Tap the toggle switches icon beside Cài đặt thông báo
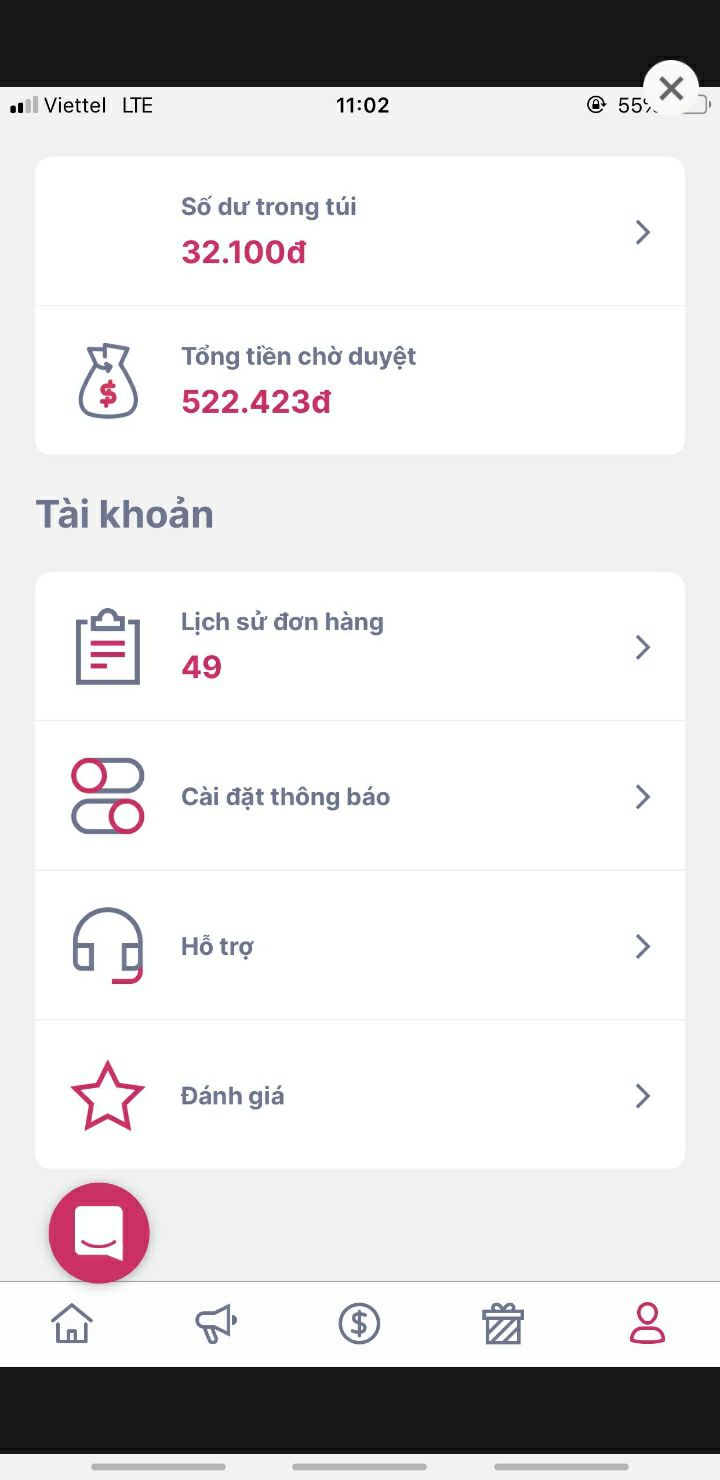Screen dimensions: 720x1480 (107, 795)
